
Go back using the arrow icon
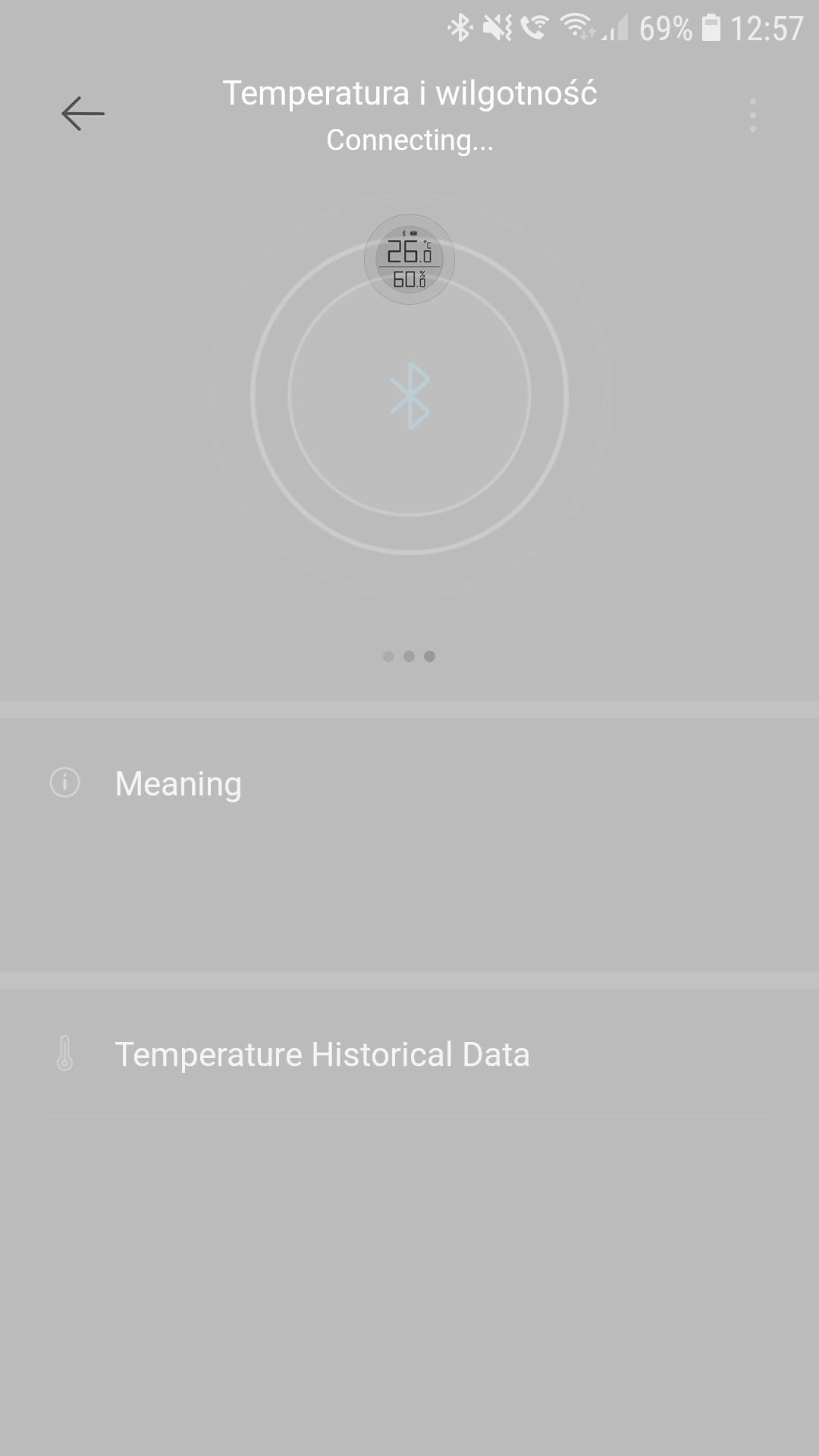83,114
